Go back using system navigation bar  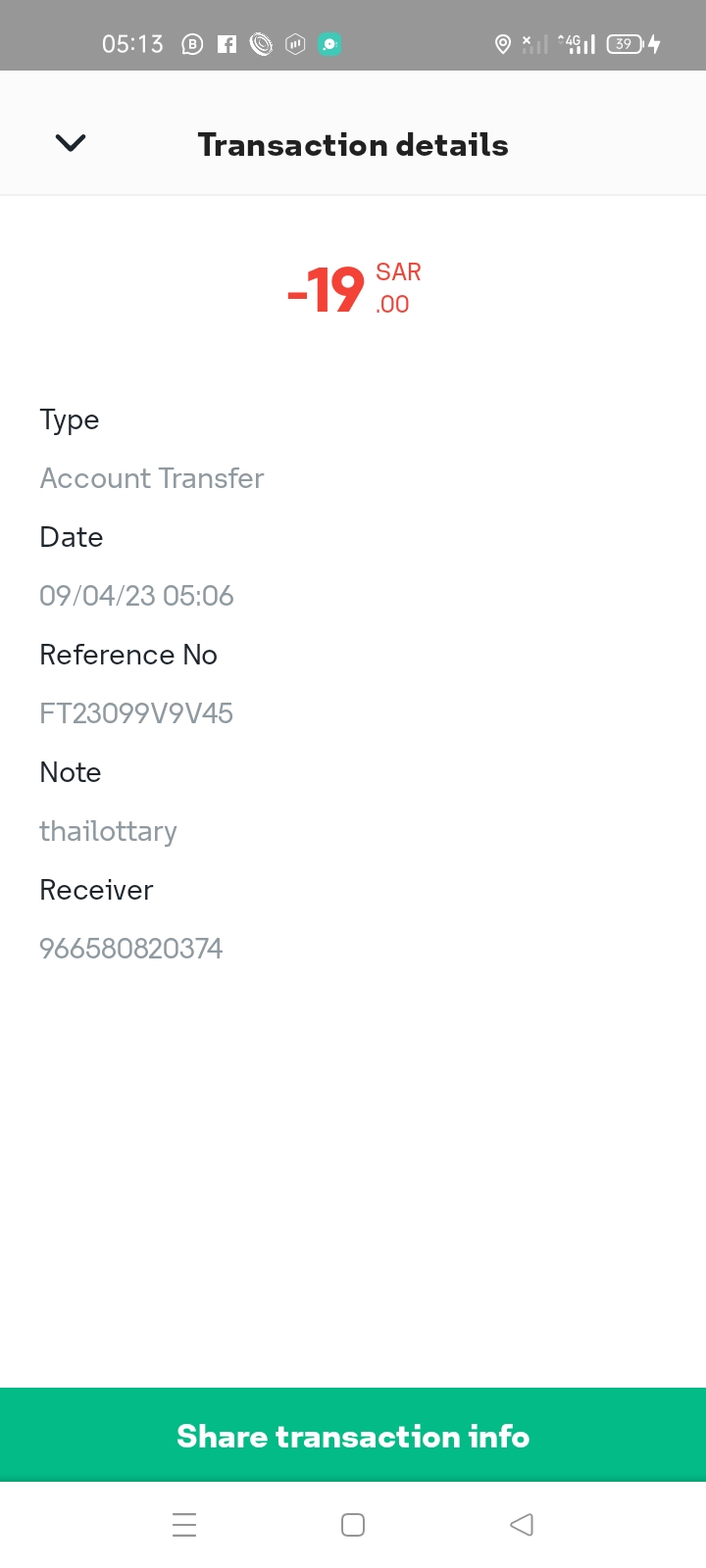point(522,1525)
